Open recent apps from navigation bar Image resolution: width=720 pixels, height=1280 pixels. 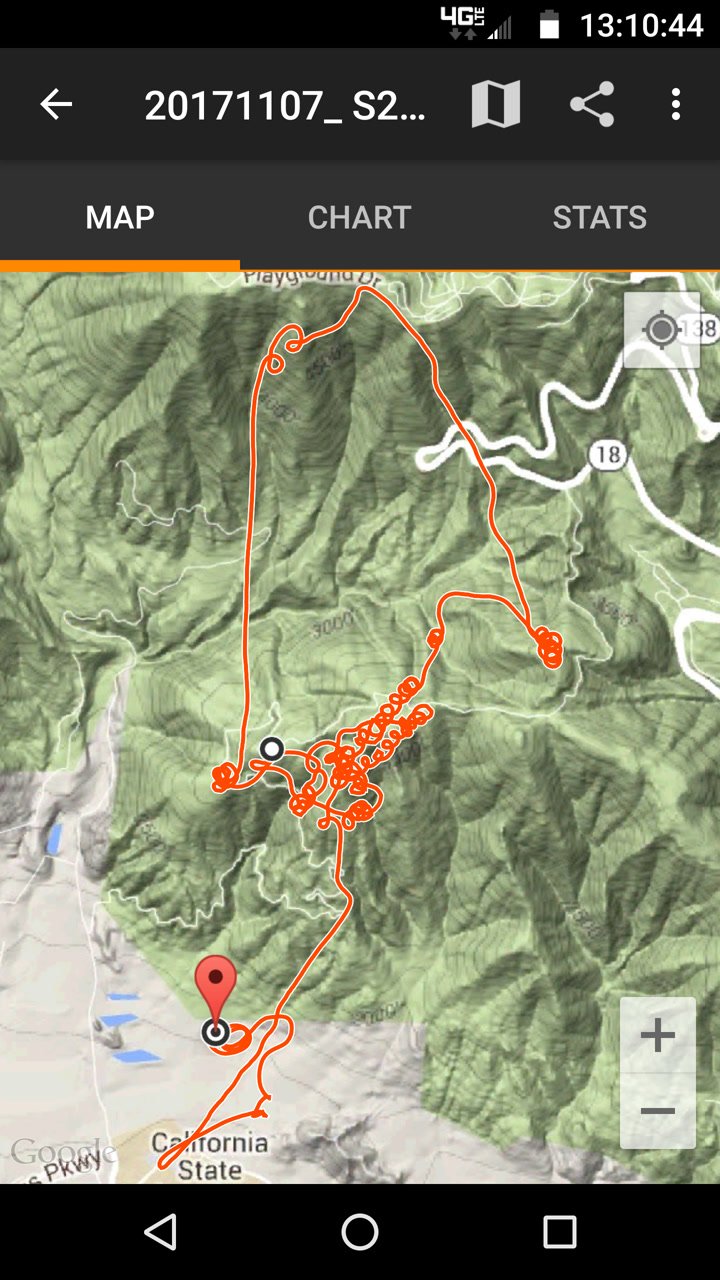coord(560,1232)
